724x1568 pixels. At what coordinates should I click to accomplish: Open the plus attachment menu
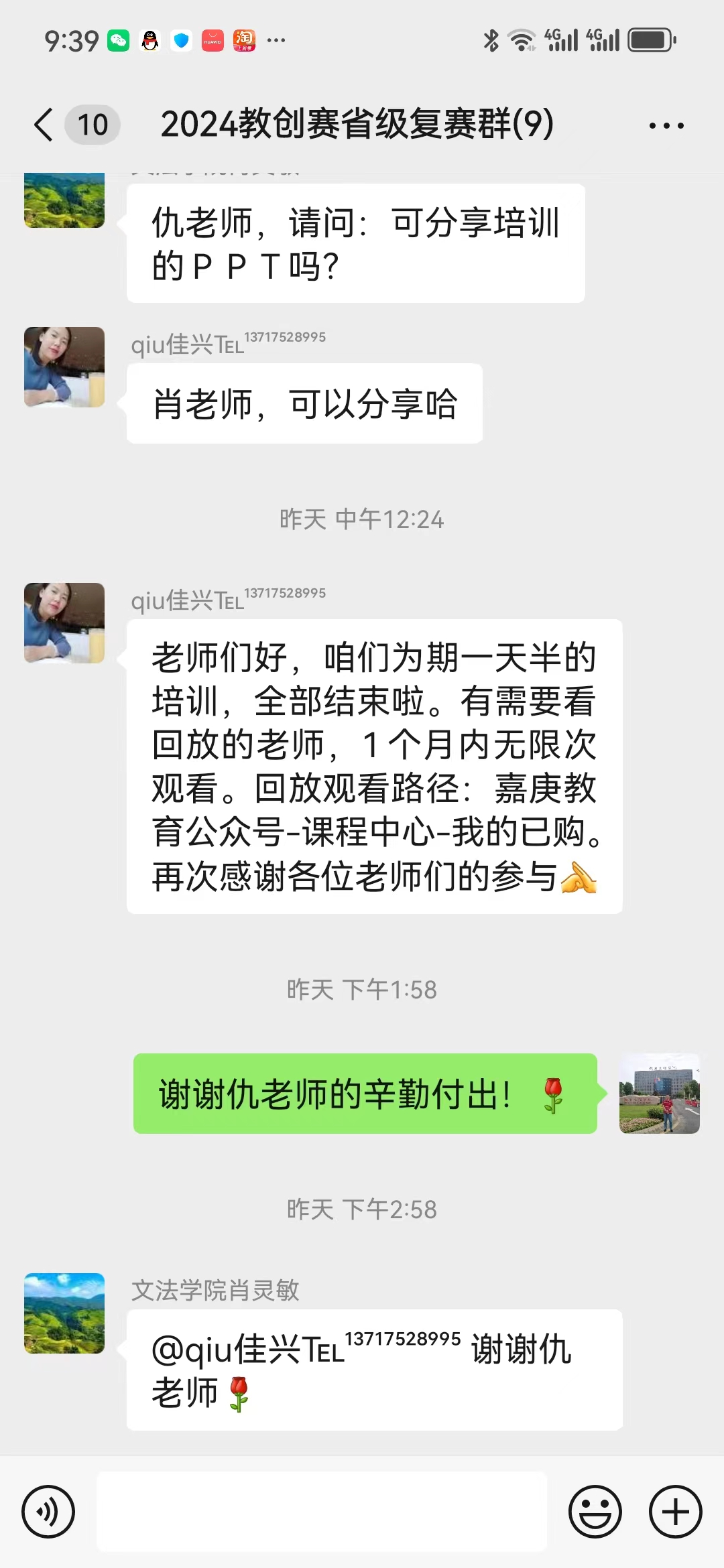675,1512
